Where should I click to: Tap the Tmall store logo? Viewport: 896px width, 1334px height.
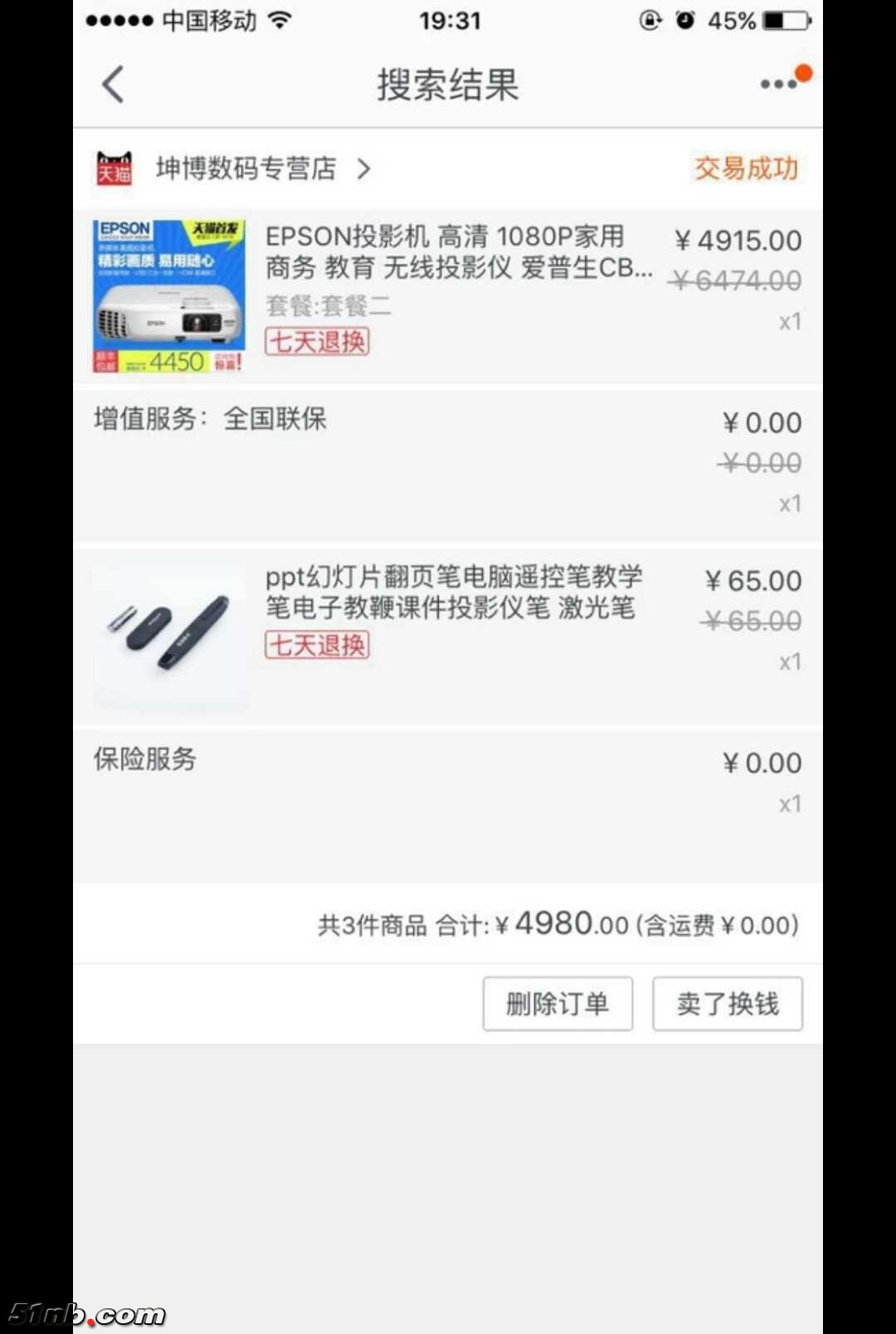click(113, 168)
